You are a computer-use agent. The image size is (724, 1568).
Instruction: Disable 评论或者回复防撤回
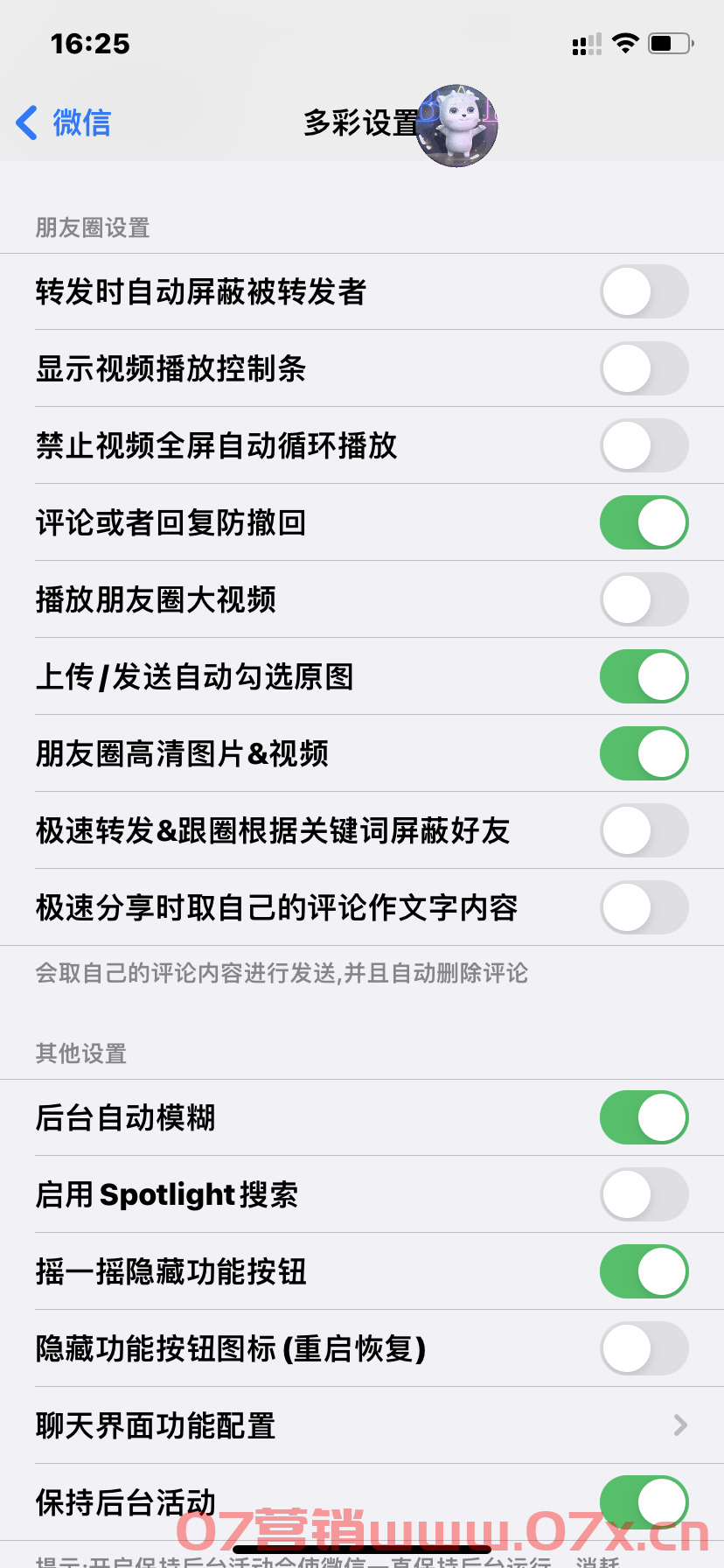click(x=644, y=522)
